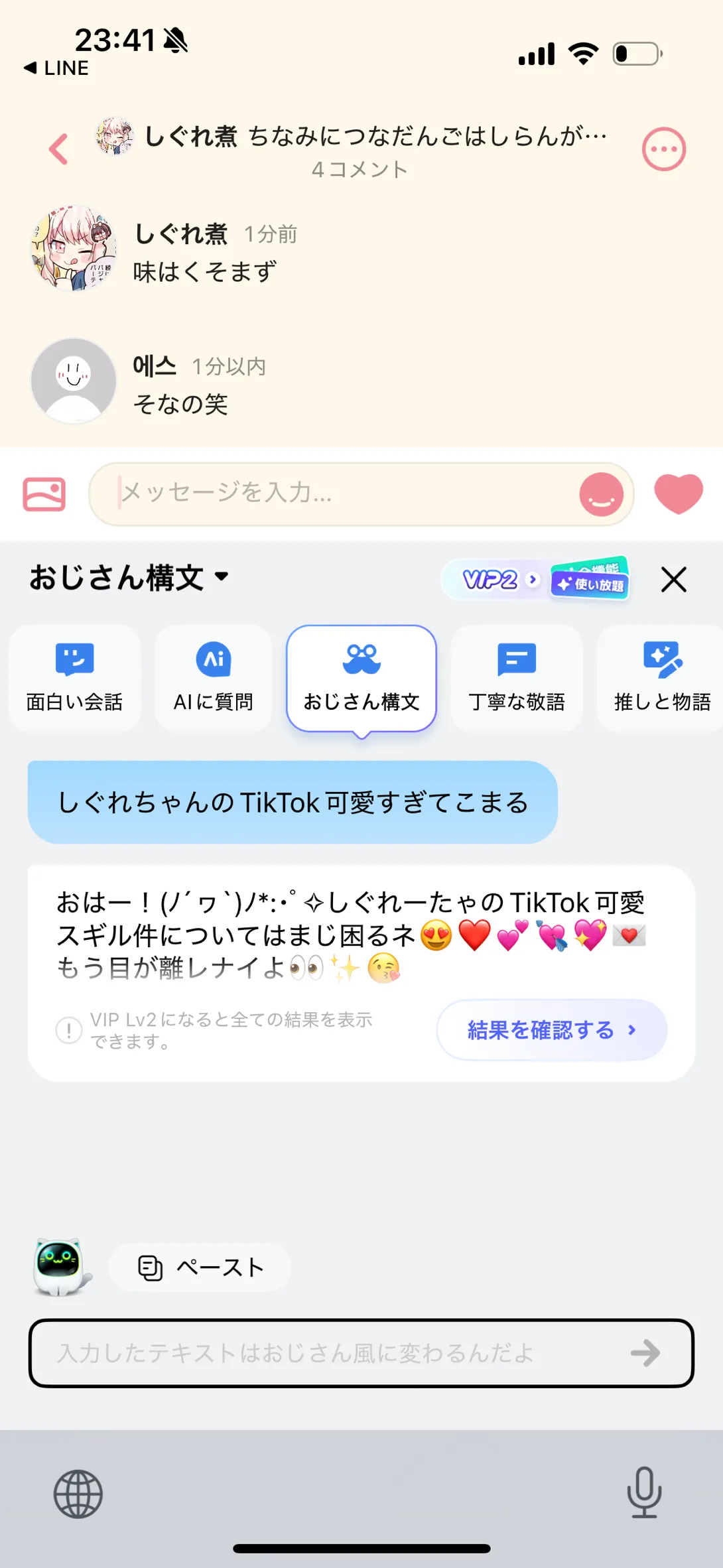Open the image attachment icon
Screen dimensions: 723x1568
44,494
